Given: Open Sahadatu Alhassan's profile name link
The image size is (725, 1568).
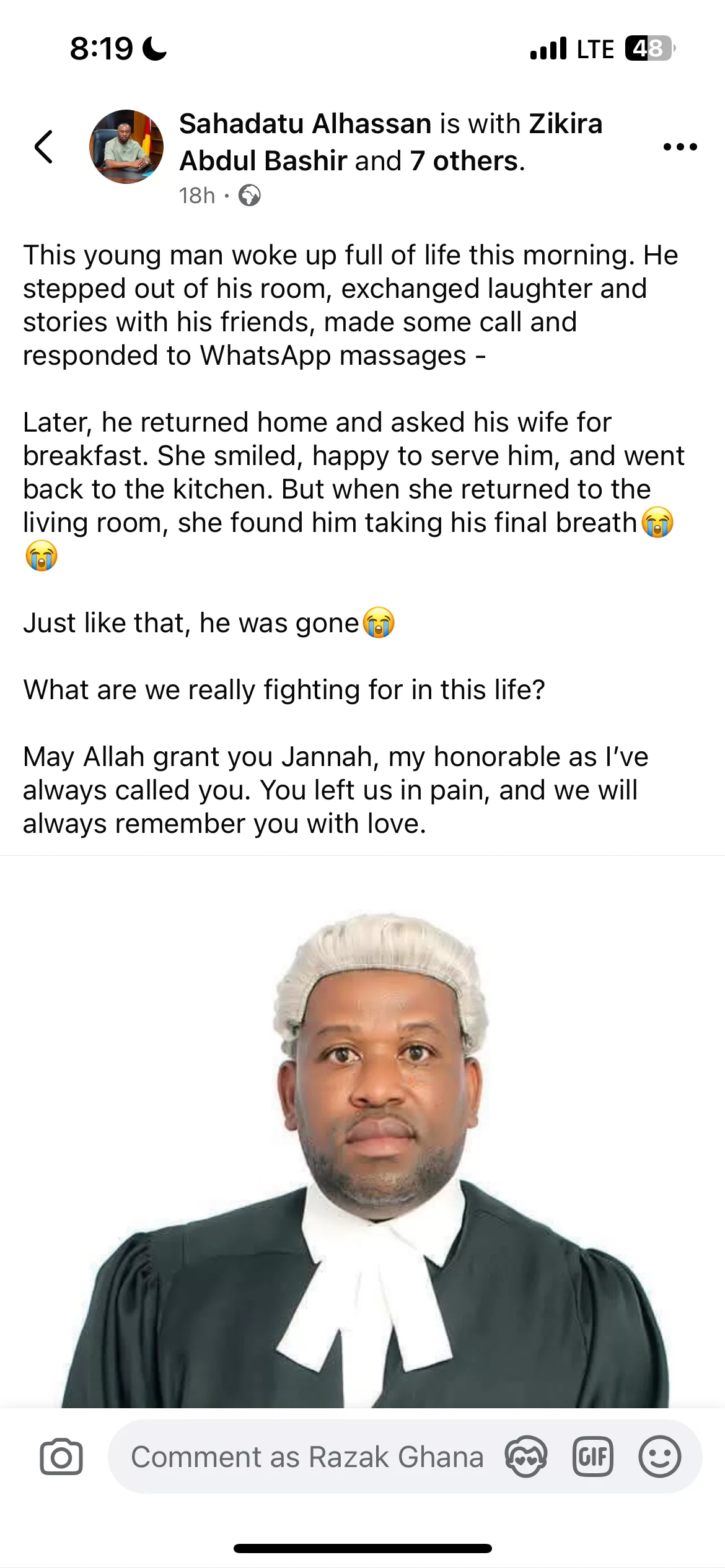Looking at the screenshot, I should click(x=305, y=124).
